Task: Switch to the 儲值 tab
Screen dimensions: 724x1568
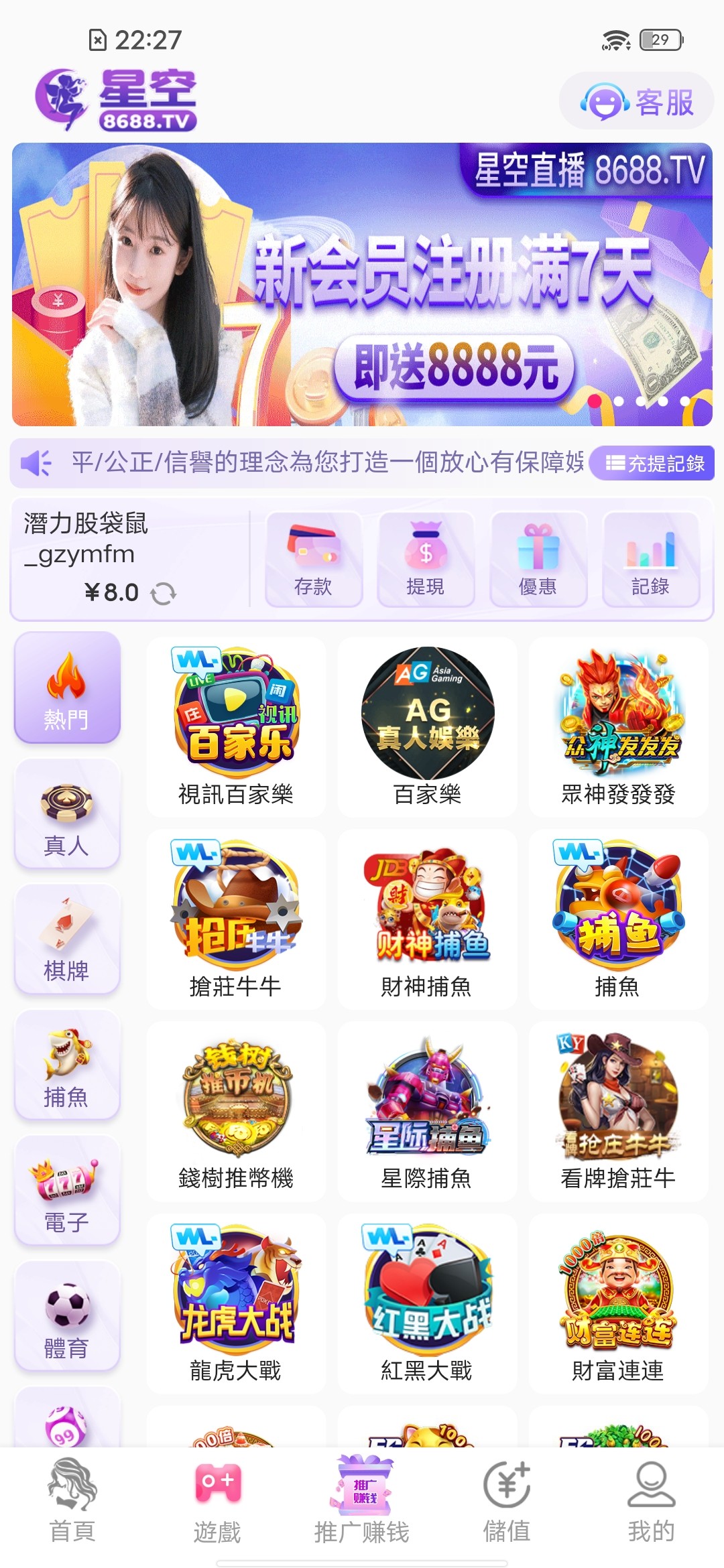Action: (507, 1501)
